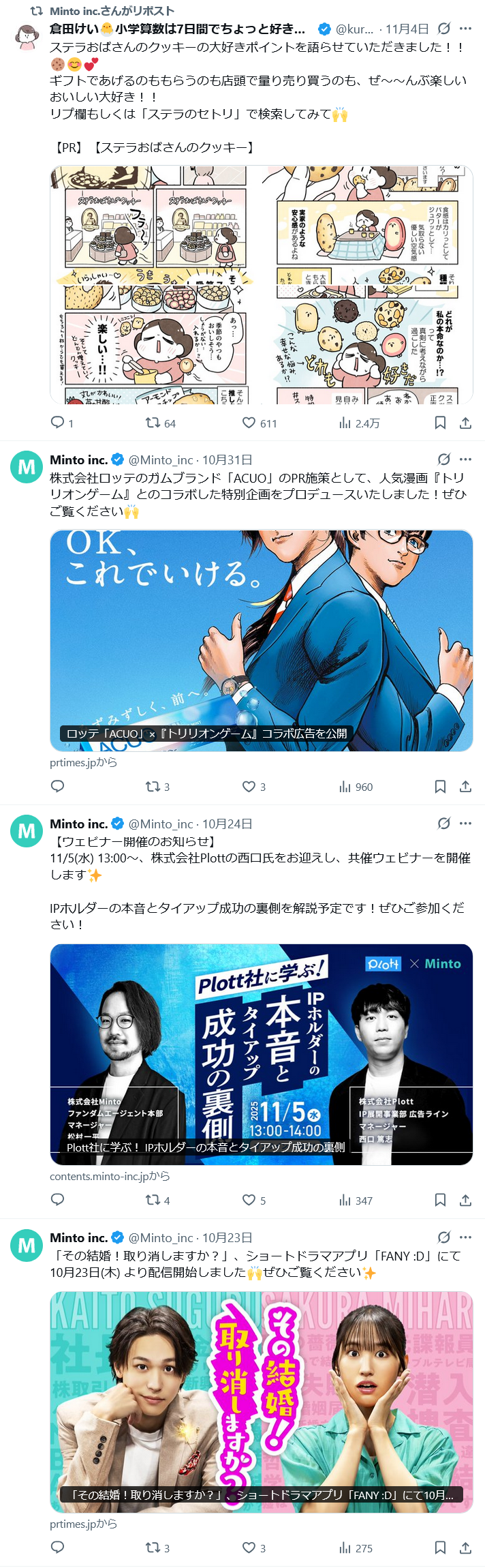The height and width of the screenshot is (1568, 485).
Task: Open overflow menu on October 24 post
Action: click(x=465, y=824)
